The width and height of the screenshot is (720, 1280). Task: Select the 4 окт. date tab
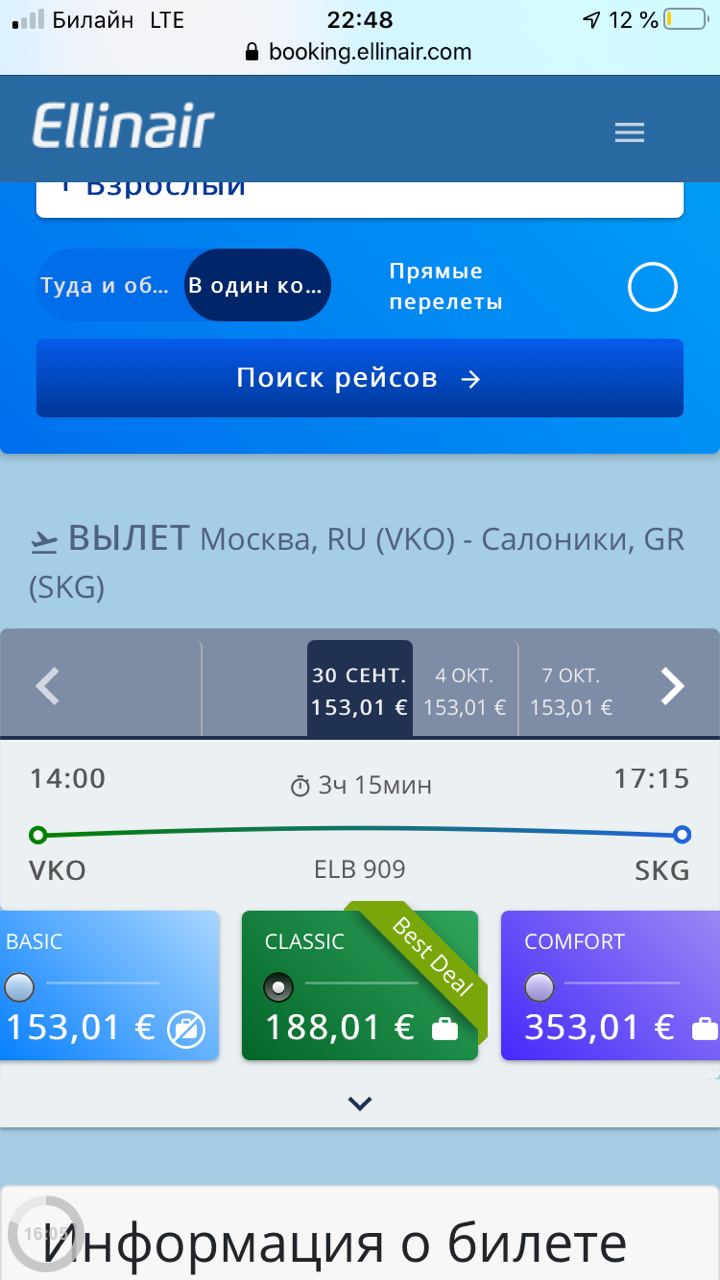point(465,690)
